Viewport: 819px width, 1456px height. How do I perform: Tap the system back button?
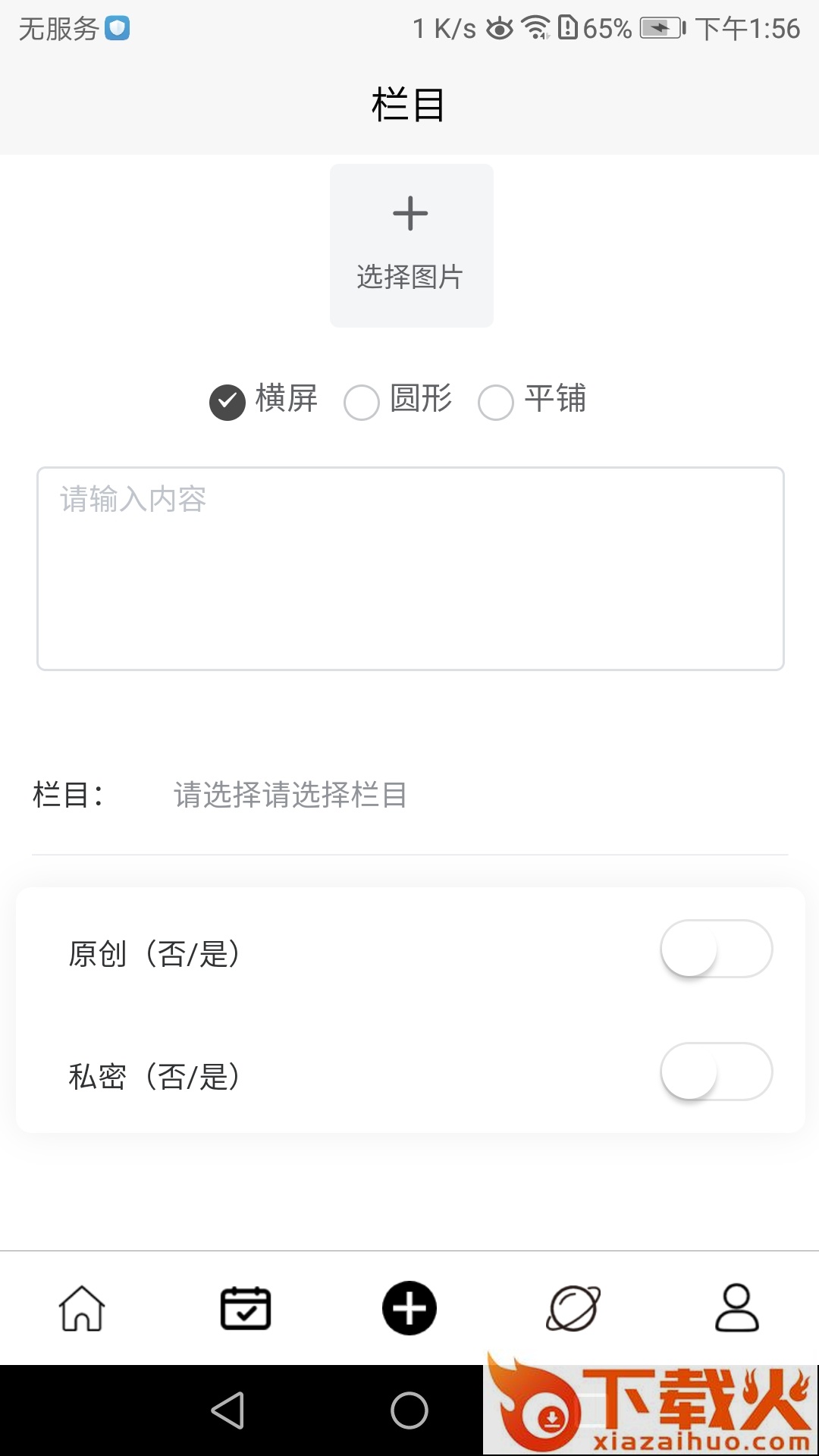[x=227, y=1410]
